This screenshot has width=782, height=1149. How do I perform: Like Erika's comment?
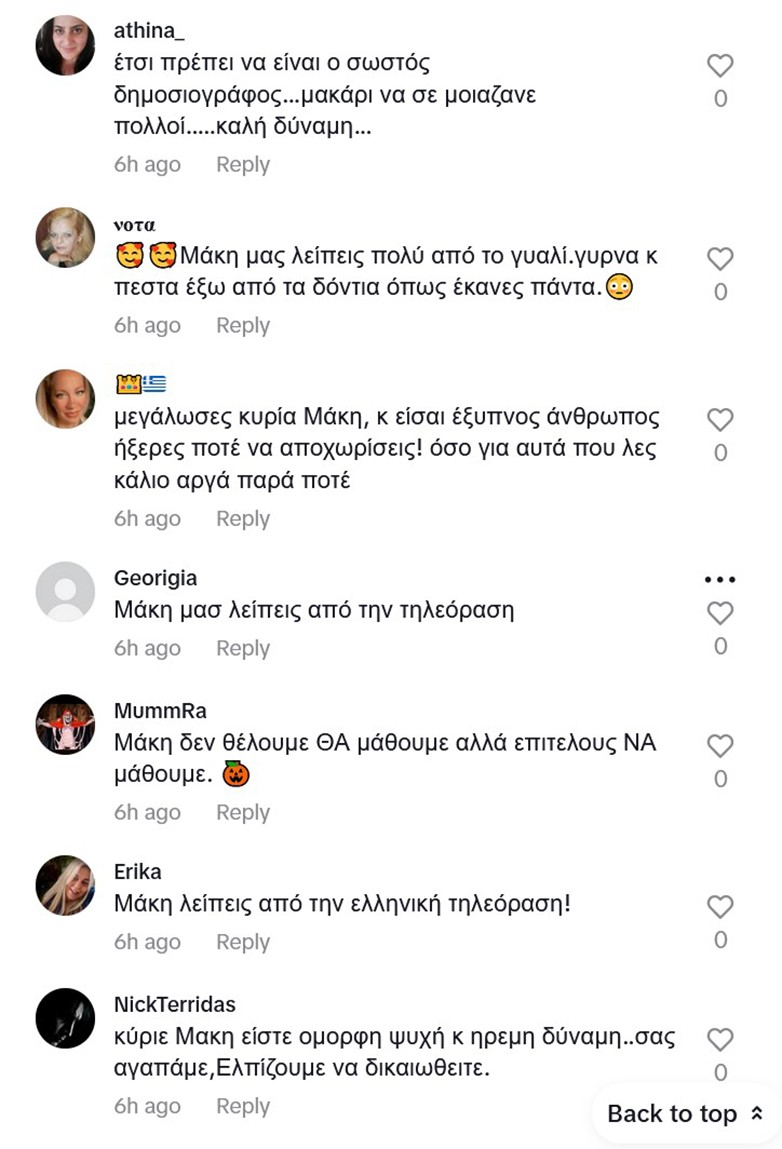(720, 907)
